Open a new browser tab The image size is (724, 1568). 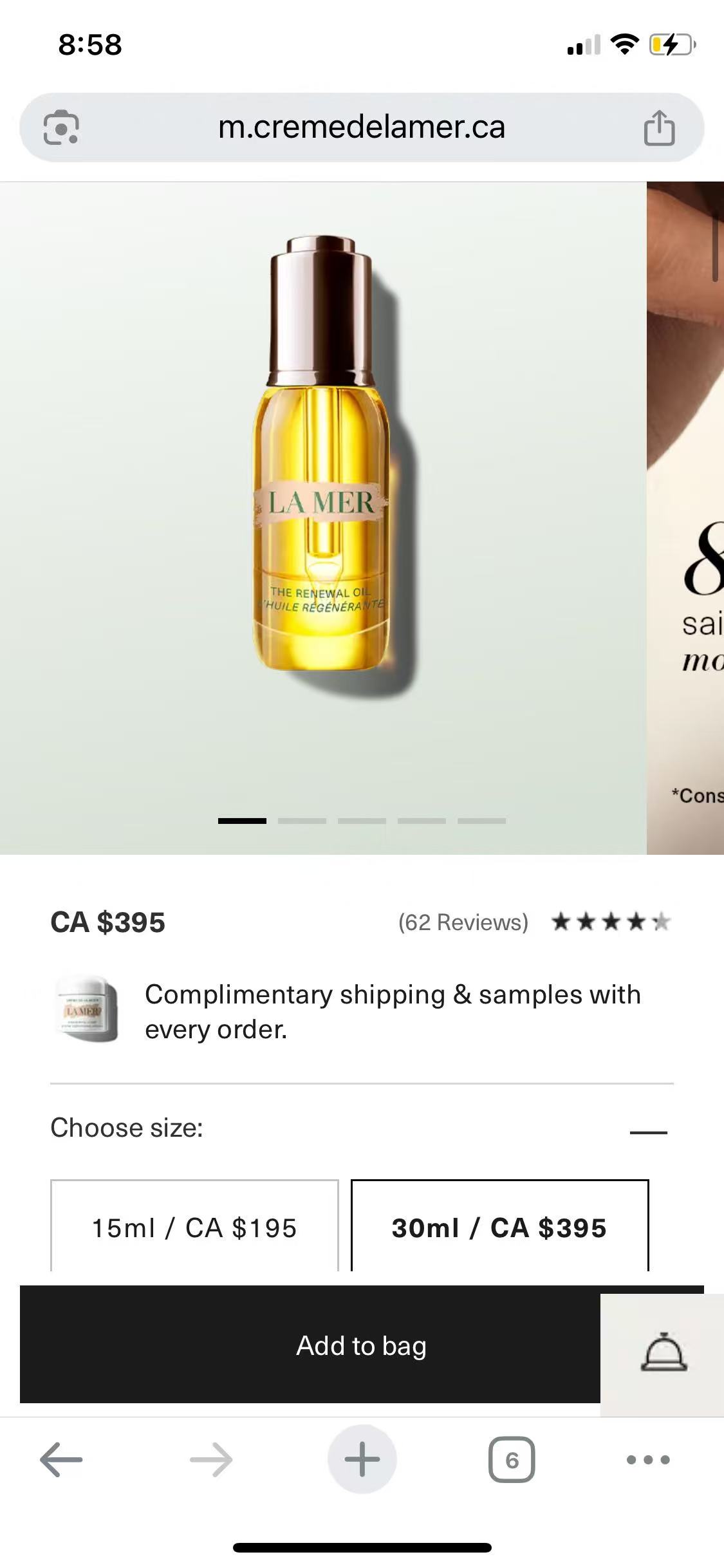pyautogui.click(x=362, y=1459)
